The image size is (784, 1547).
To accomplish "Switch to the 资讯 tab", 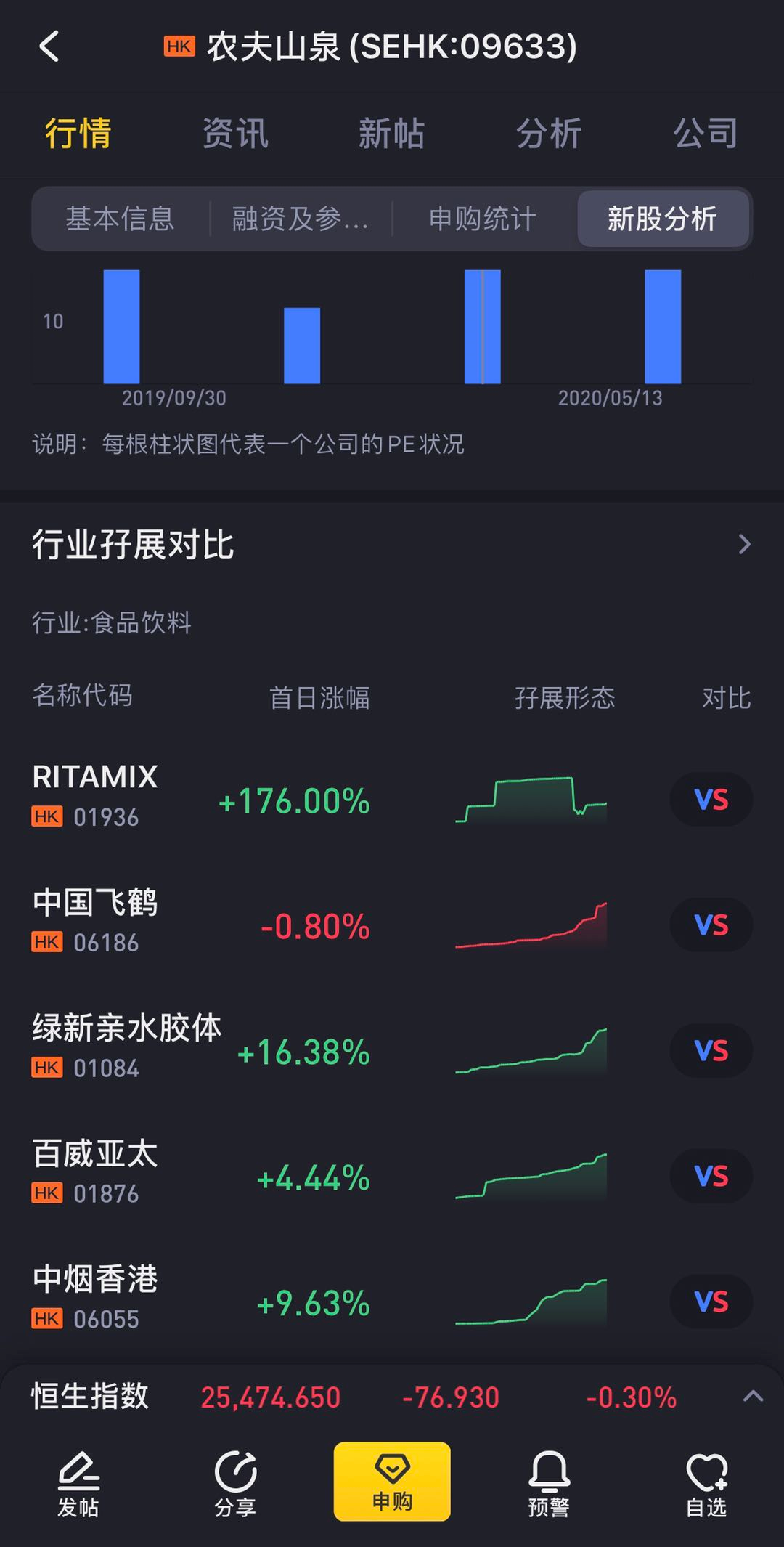I will pyautogui.click(x=235, y=134).
